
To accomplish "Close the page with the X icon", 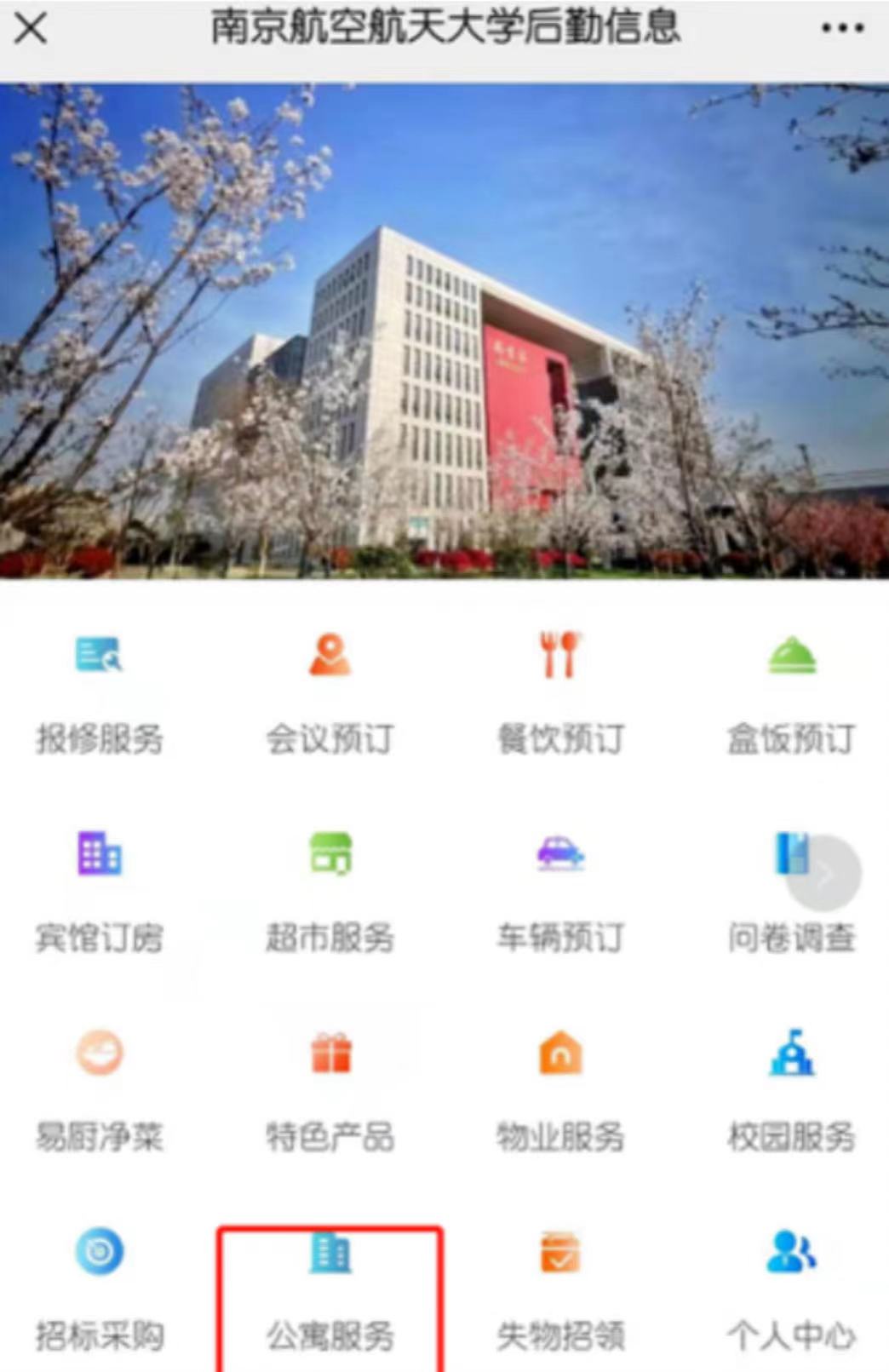I will point(31,29).
